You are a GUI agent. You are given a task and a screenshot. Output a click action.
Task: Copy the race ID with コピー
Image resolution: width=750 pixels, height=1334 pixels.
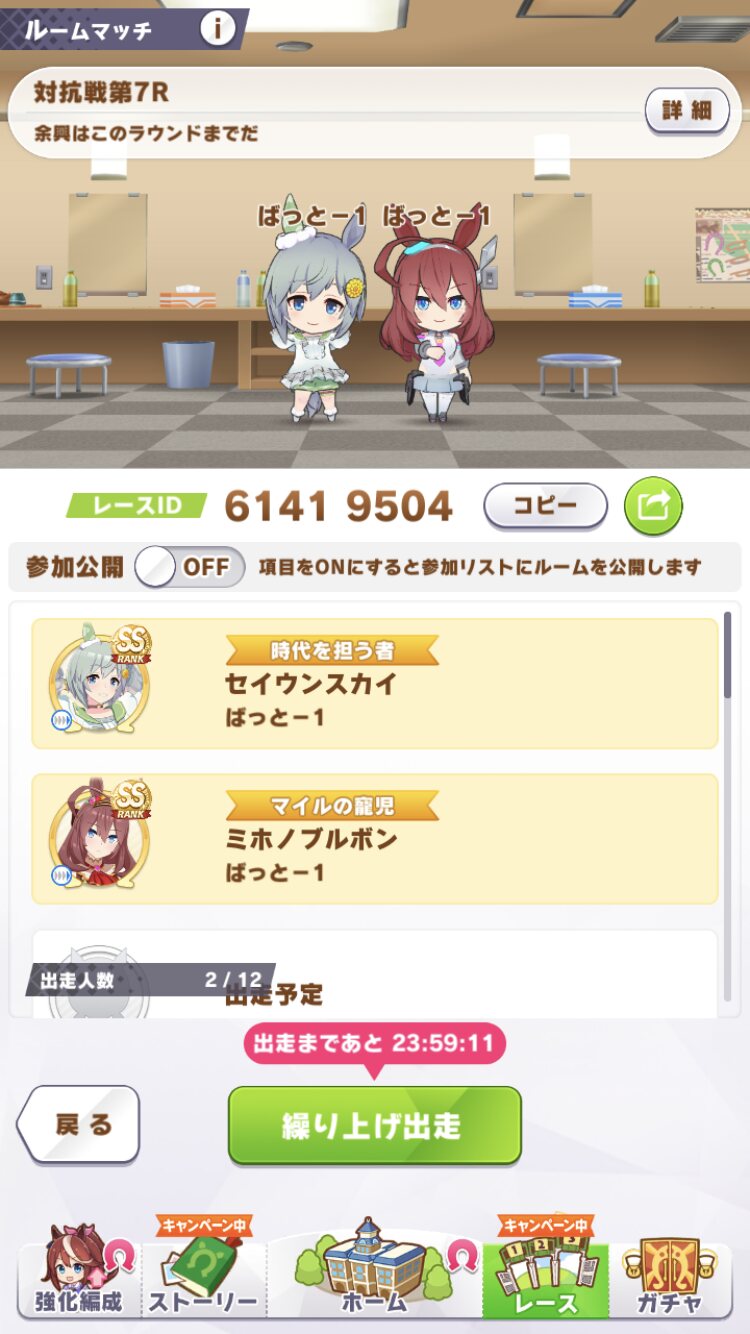point(545,506)
